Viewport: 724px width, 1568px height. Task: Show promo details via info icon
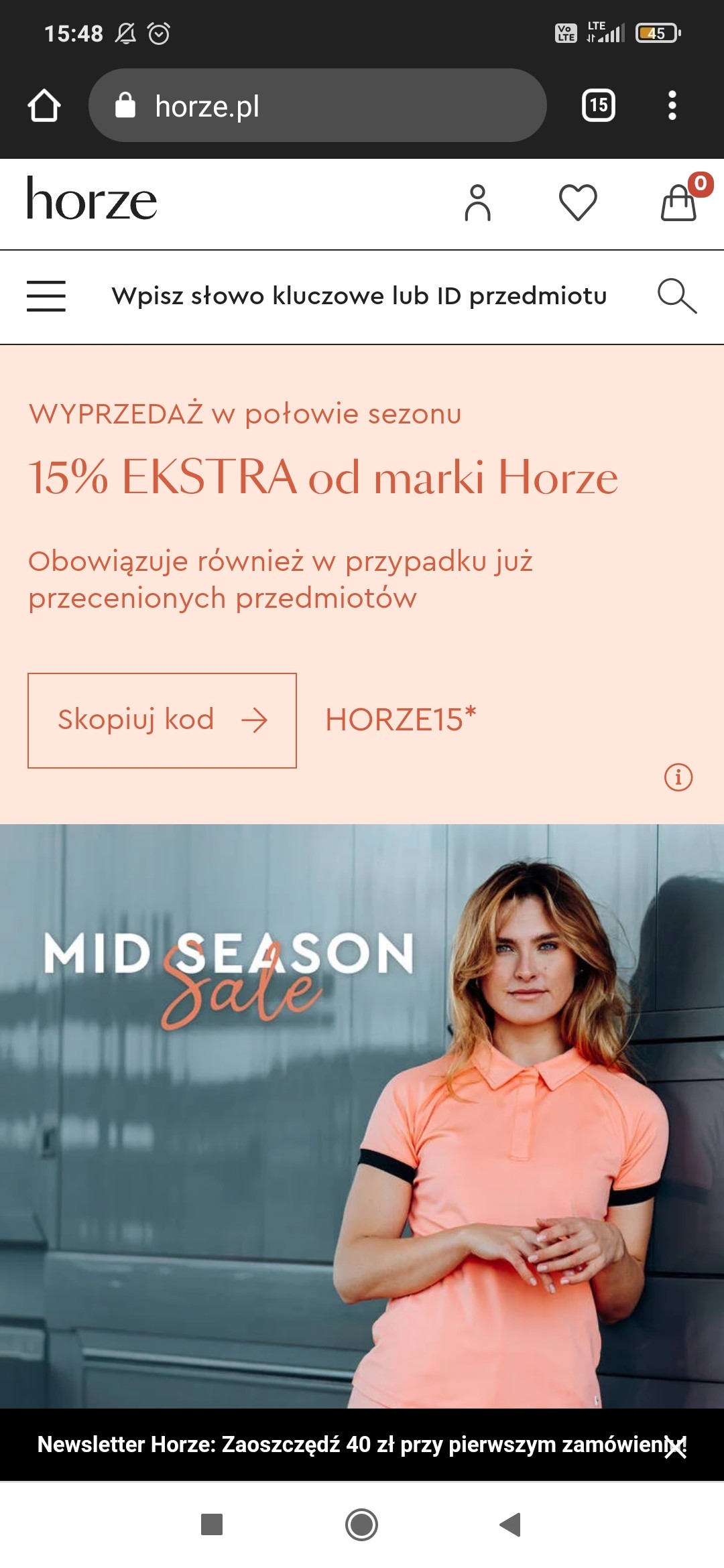[x=678, y=777]
